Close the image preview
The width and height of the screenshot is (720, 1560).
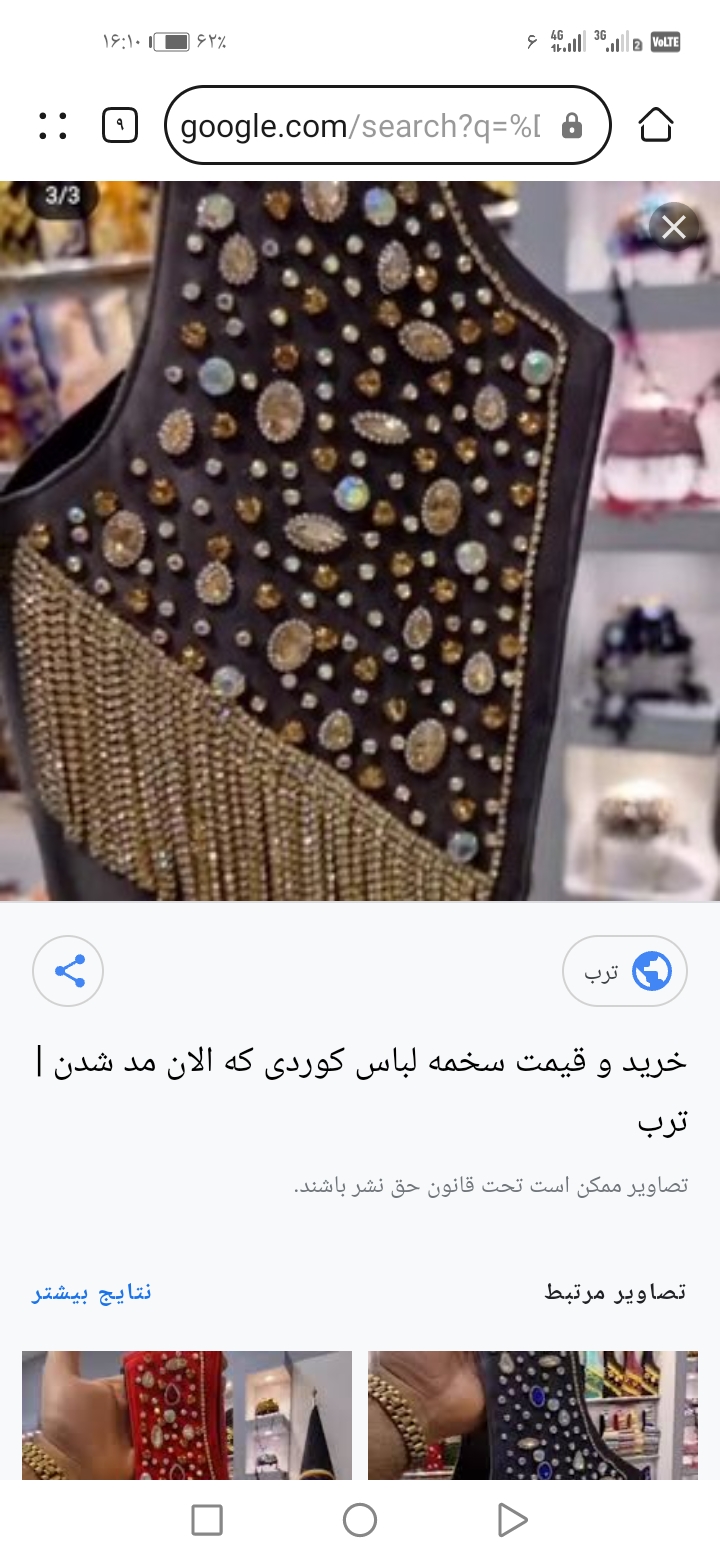[674, 228]
